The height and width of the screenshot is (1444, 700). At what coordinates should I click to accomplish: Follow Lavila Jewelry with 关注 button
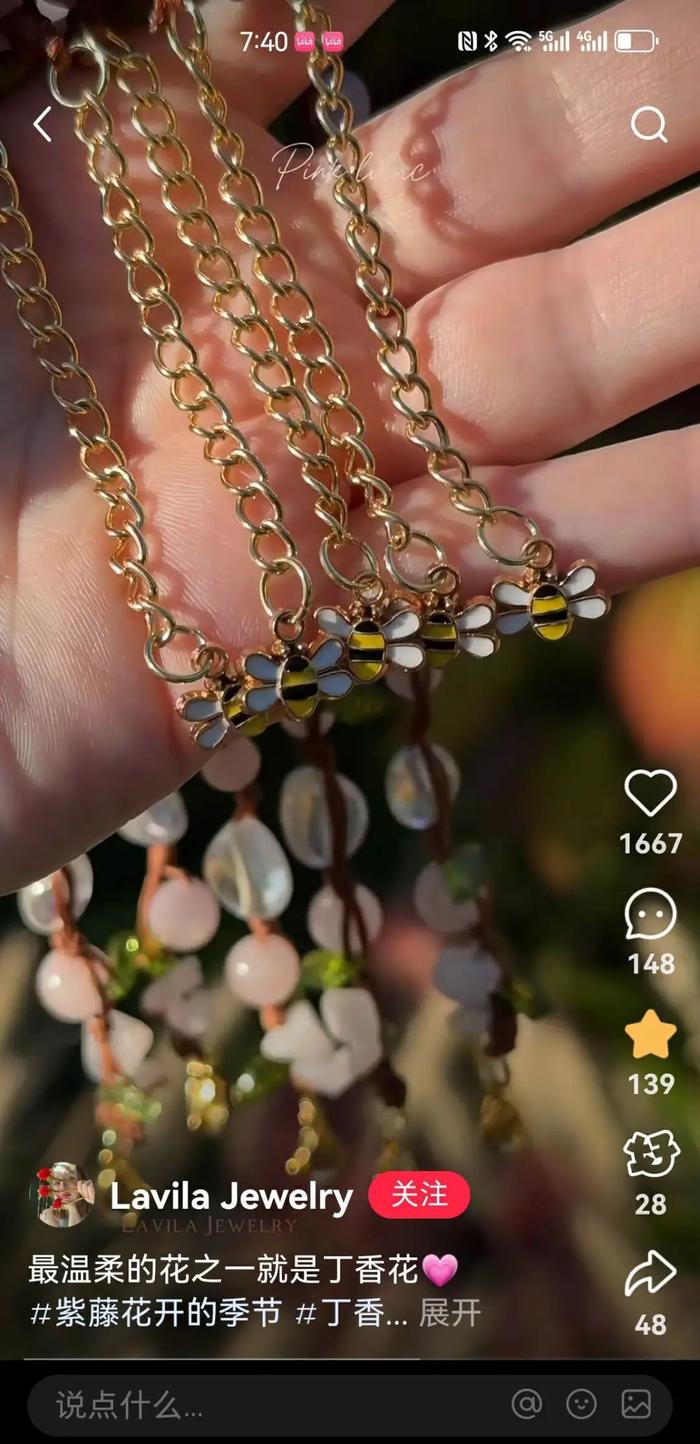click(x=419, y=1195)
